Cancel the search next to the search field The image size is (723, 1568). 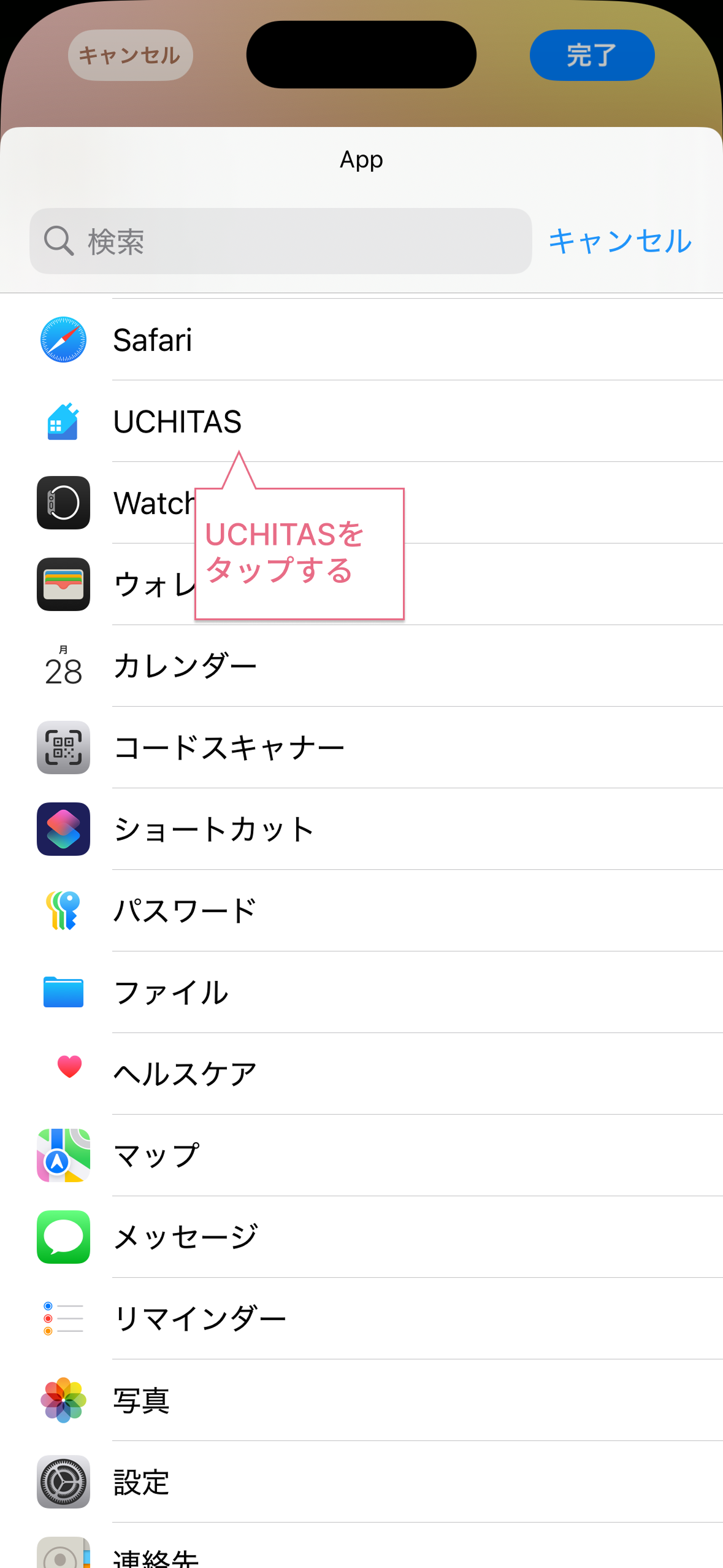coord(620,241)
